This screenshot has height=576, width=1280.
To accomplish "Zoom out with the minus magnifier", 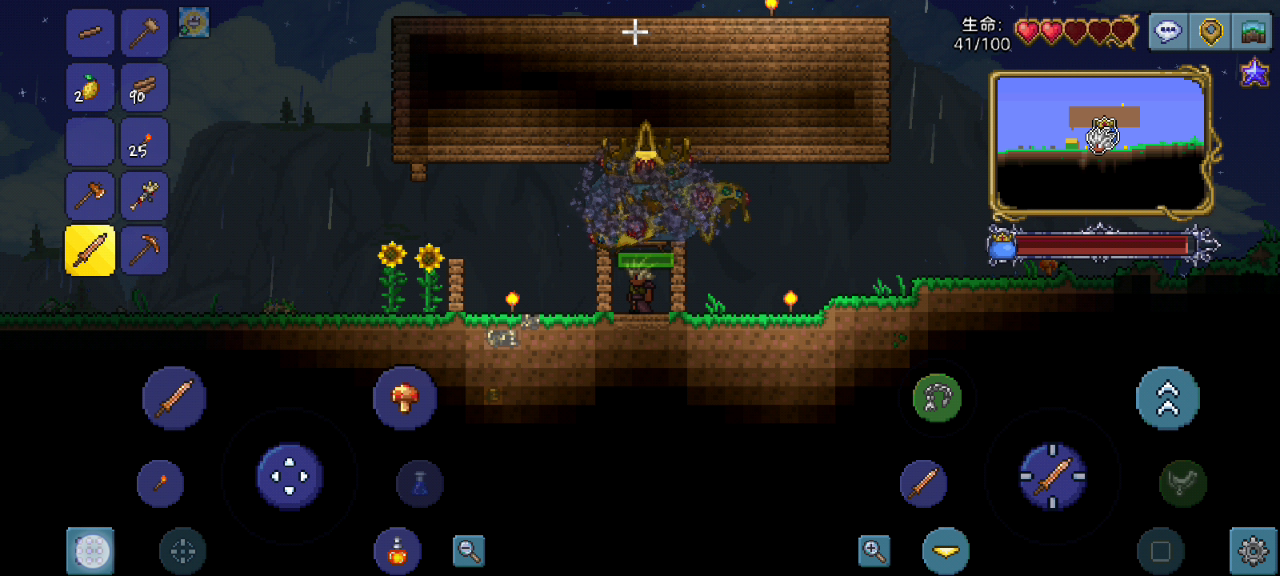I will click(x=468, y=549).
